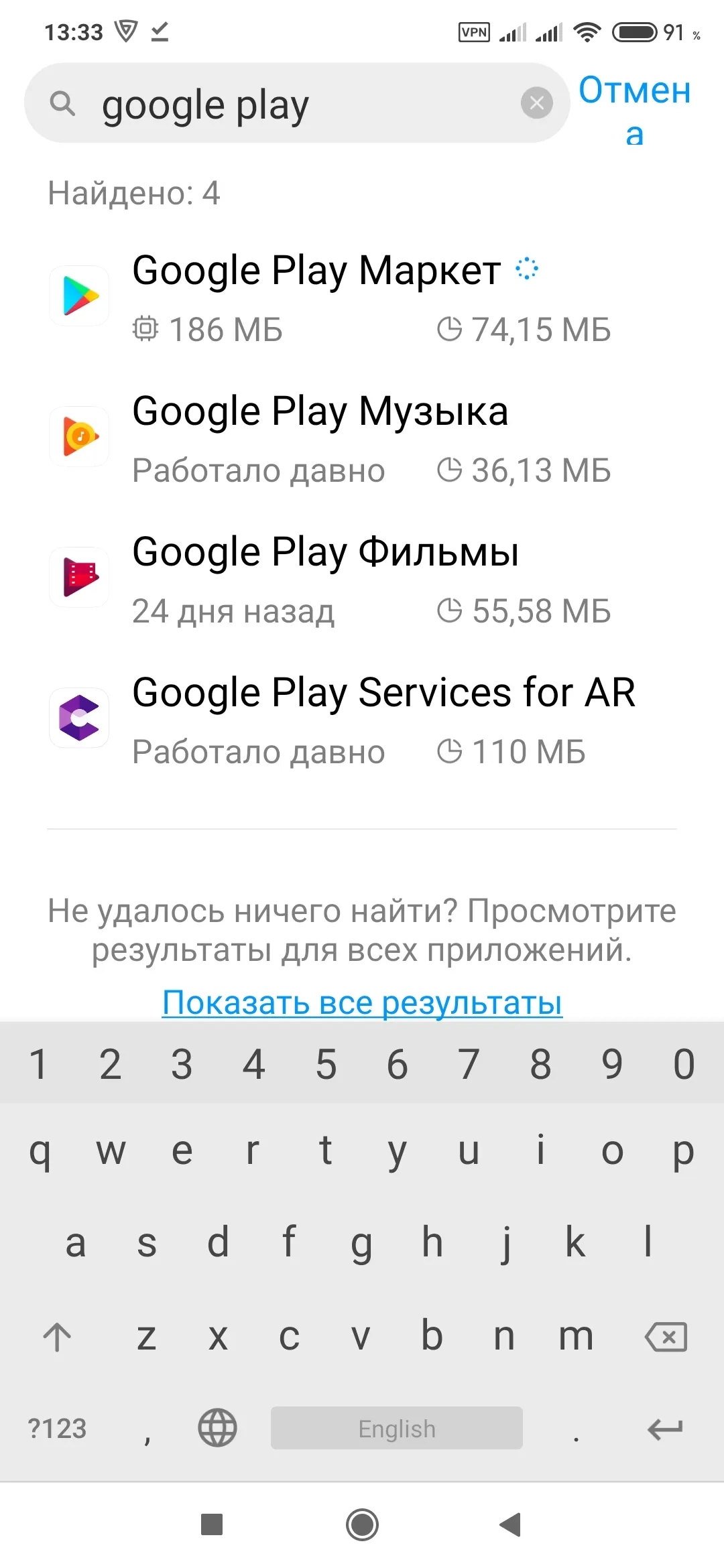Open Google Play Маркет app info
Screen dimensions: 724x1568
tap(362, 296)
